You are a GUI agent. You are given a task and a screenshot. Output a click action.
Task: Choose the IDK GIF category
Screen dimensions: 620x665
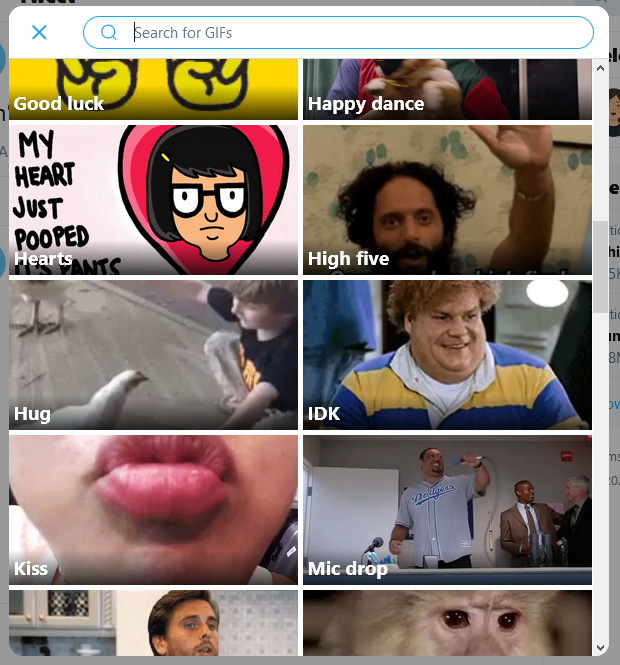(x=447, y=355)
